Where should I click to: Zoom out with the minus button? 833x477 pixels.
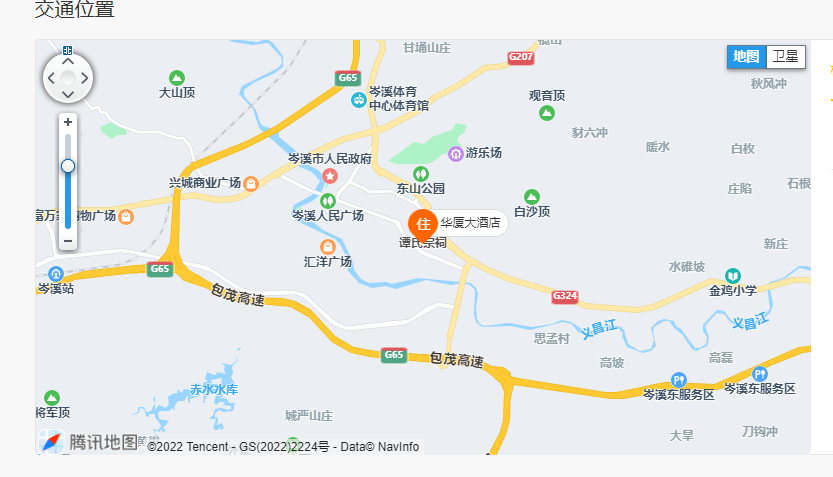click(x=68, y=241)
